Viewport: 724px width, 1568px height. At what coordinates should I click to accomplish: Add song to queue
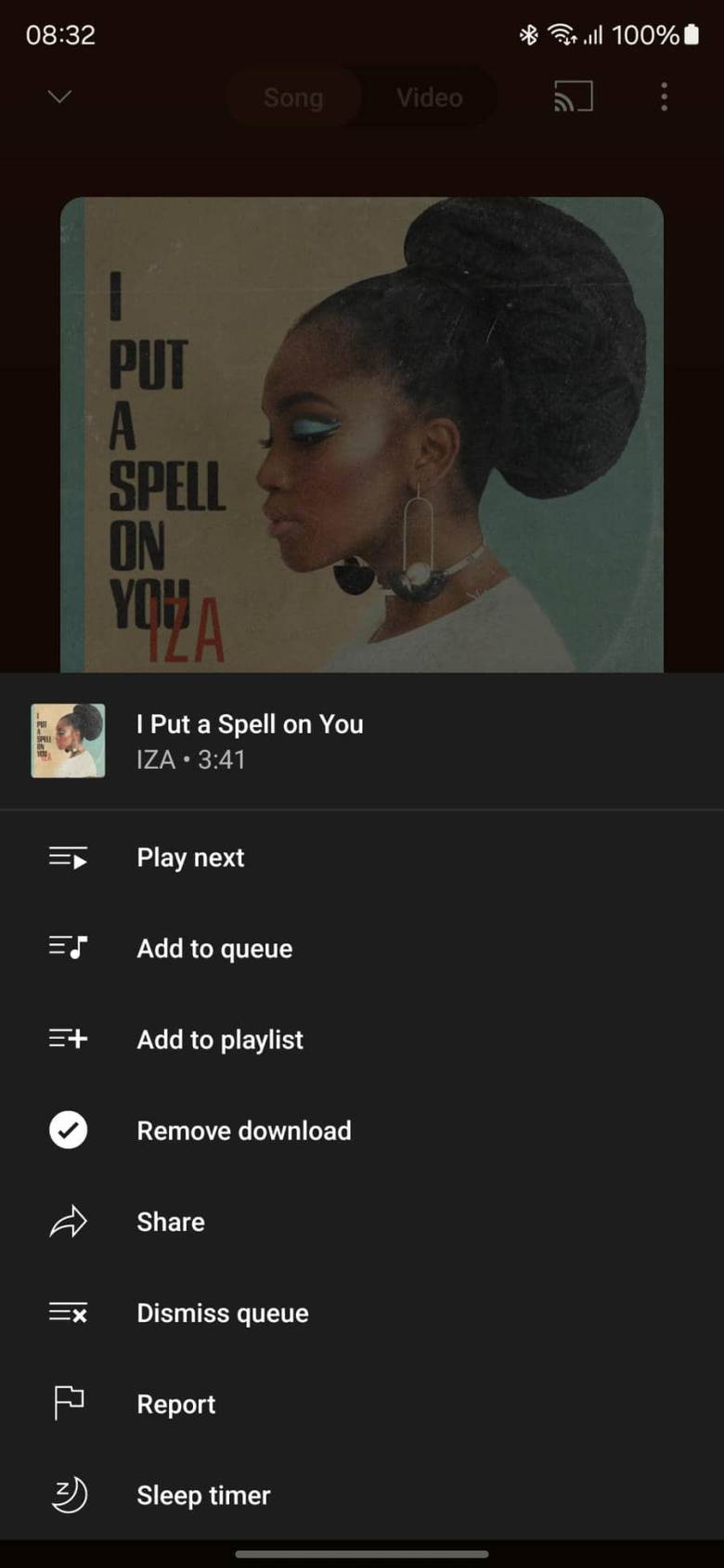214,948
